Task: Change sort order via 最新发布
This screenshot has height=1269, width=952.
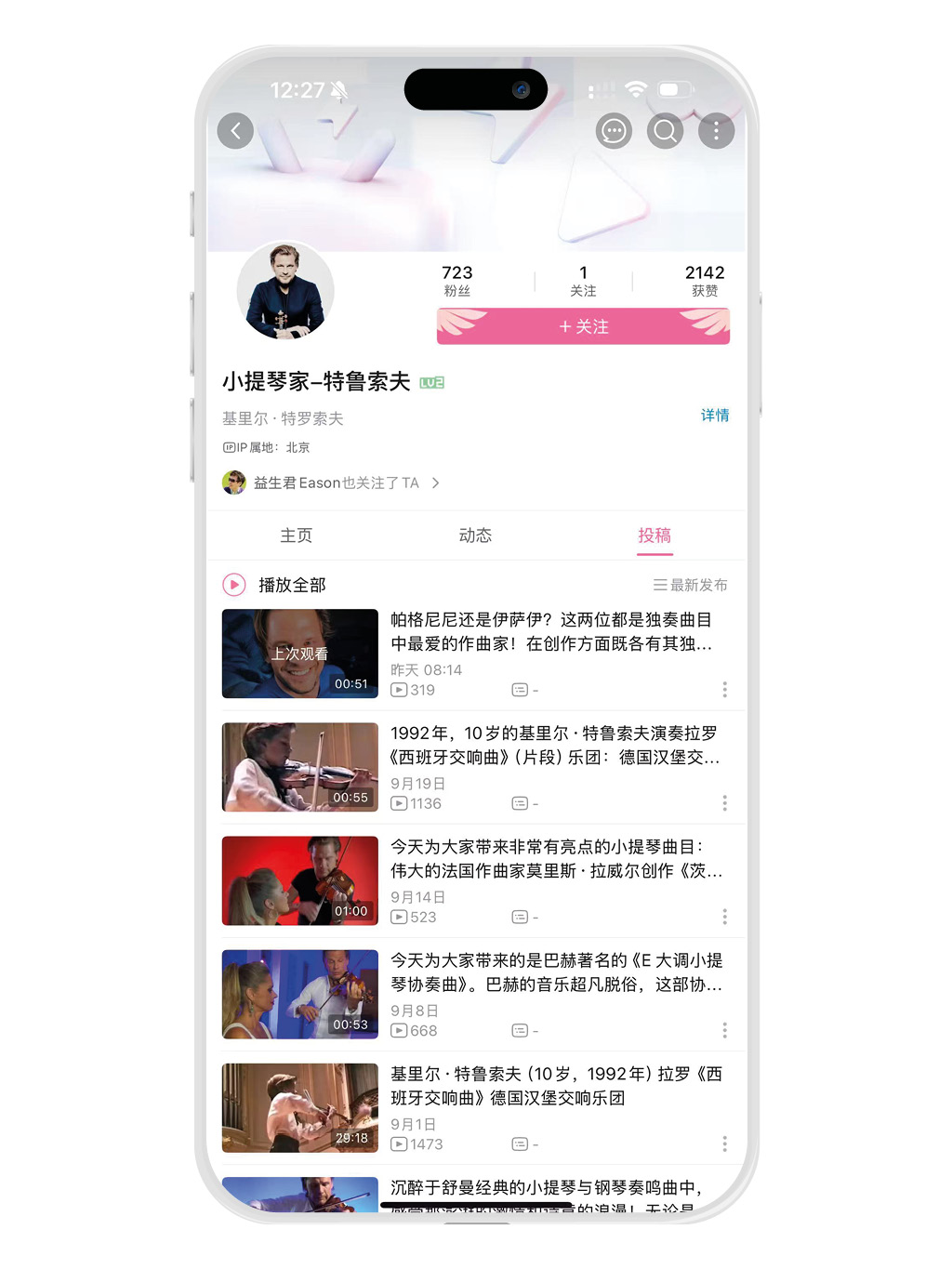Action: (x=690, y=585)
